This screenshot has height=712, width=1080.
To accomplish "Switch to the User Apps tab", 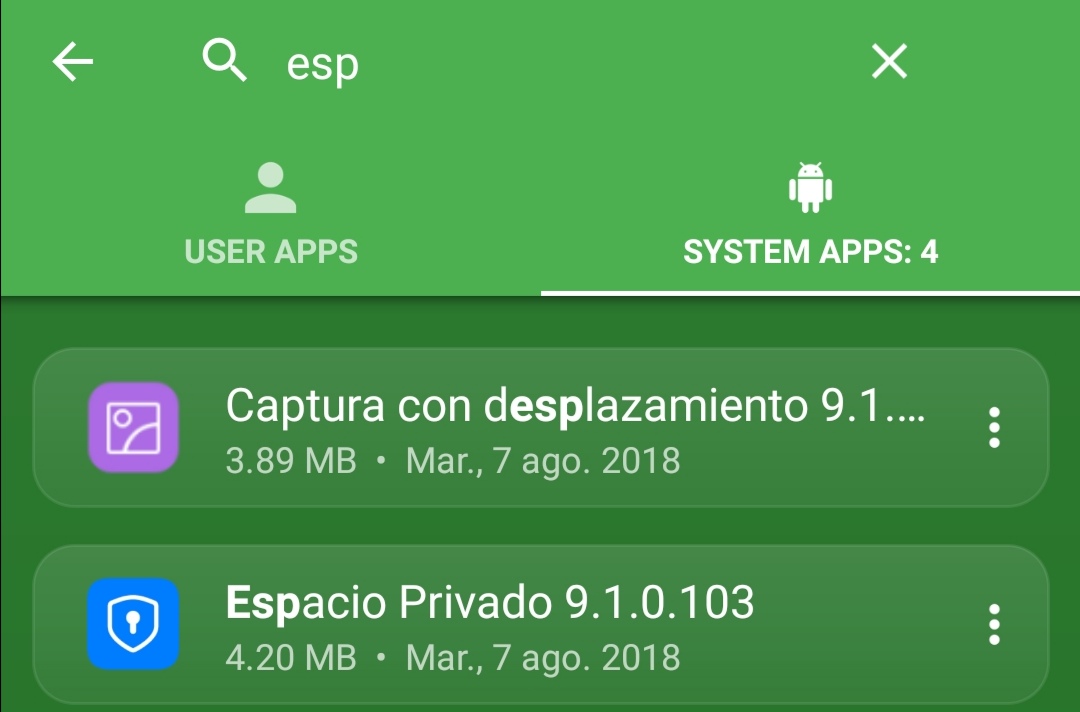I will coord(271,216).
